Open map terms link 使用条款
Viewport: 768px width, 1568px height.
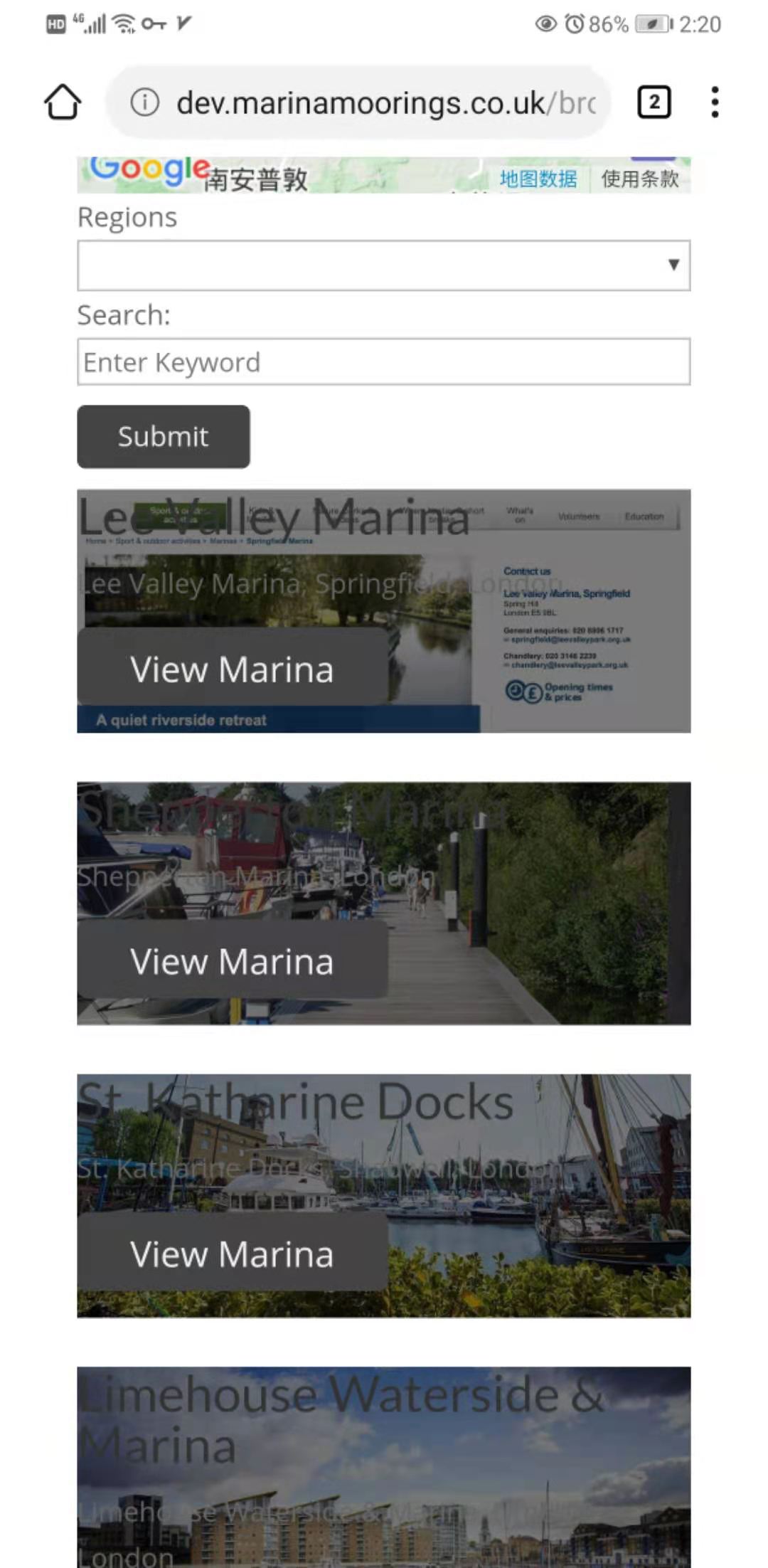640,179
